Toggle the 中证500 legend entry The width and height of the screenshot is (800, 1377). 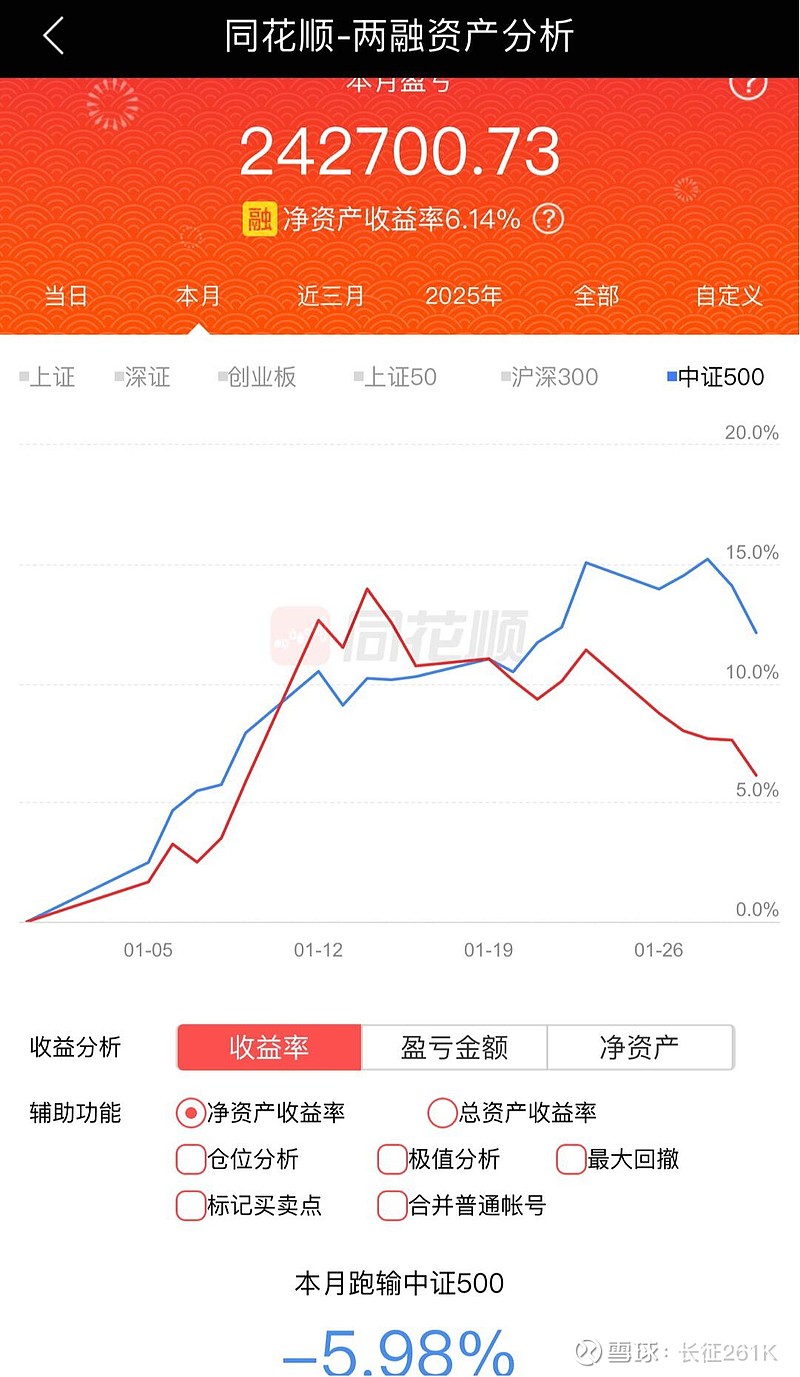716,377
